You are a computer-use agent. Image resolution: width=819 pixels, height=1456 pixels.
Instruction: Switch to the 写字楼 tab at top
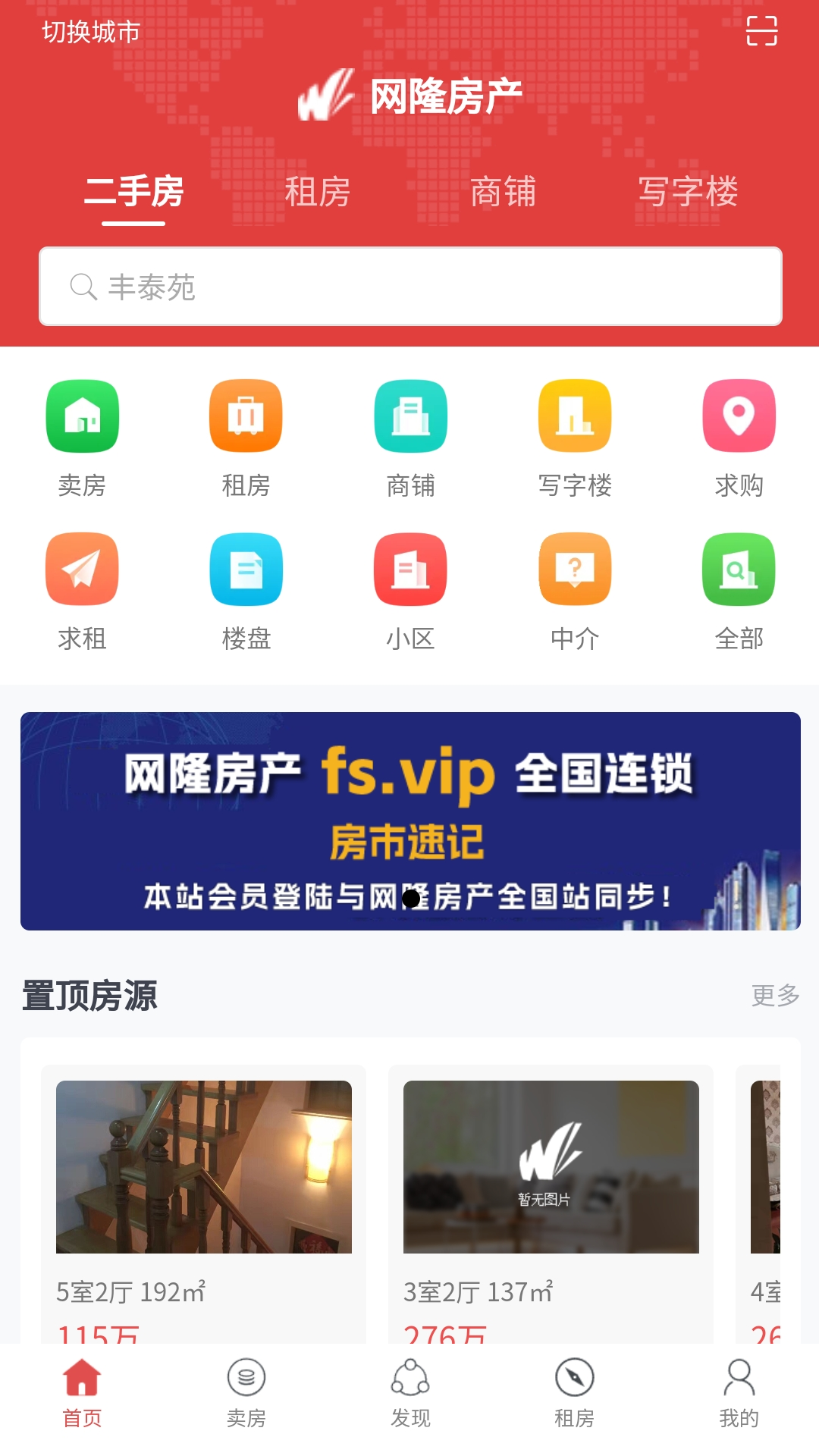click(x=689, y=193)
